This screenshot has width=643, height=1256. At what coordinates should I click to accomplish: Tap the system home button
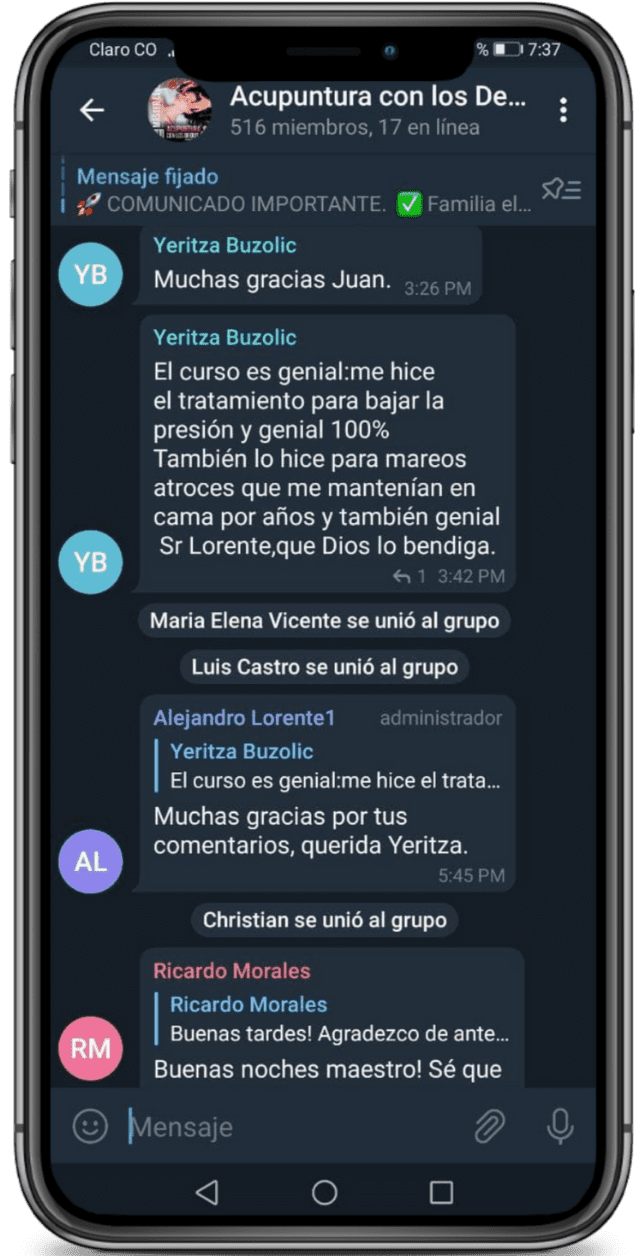tap(324, 1192)
